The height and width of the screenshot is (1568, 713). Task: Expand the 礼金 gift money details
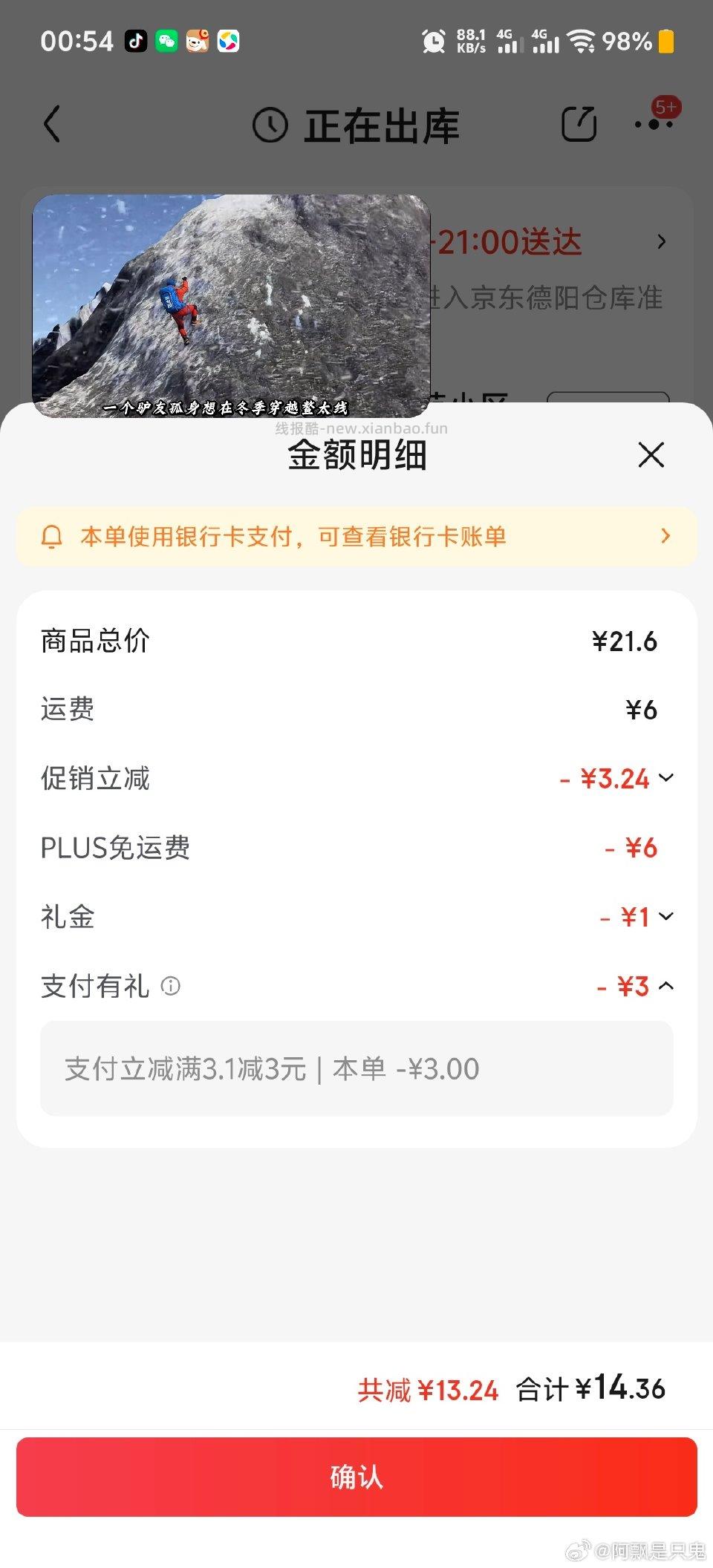668,918
